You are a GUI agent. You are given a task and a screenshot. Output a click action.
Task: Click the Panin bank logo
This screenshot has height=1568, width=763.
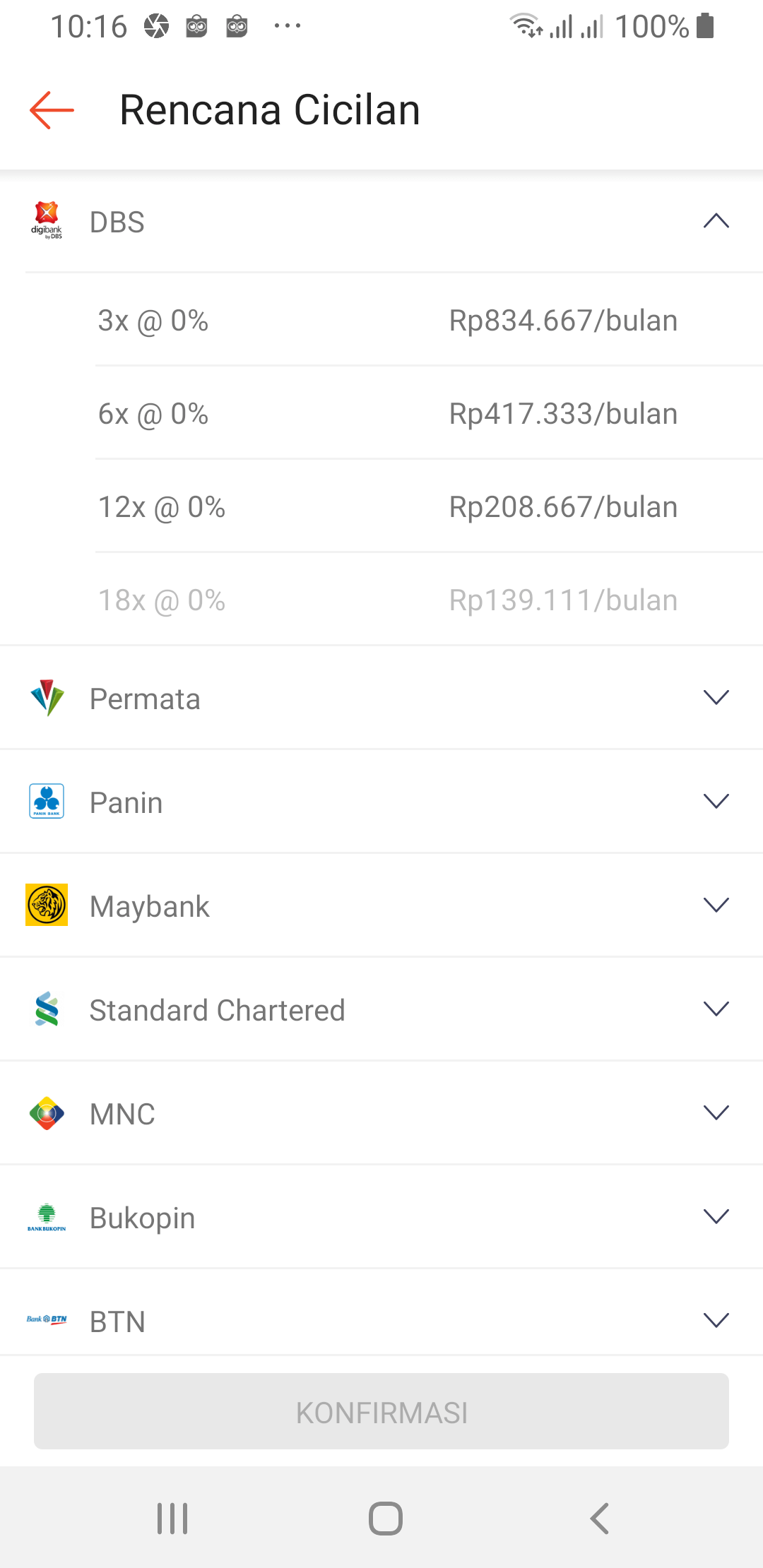coord(47,801)
